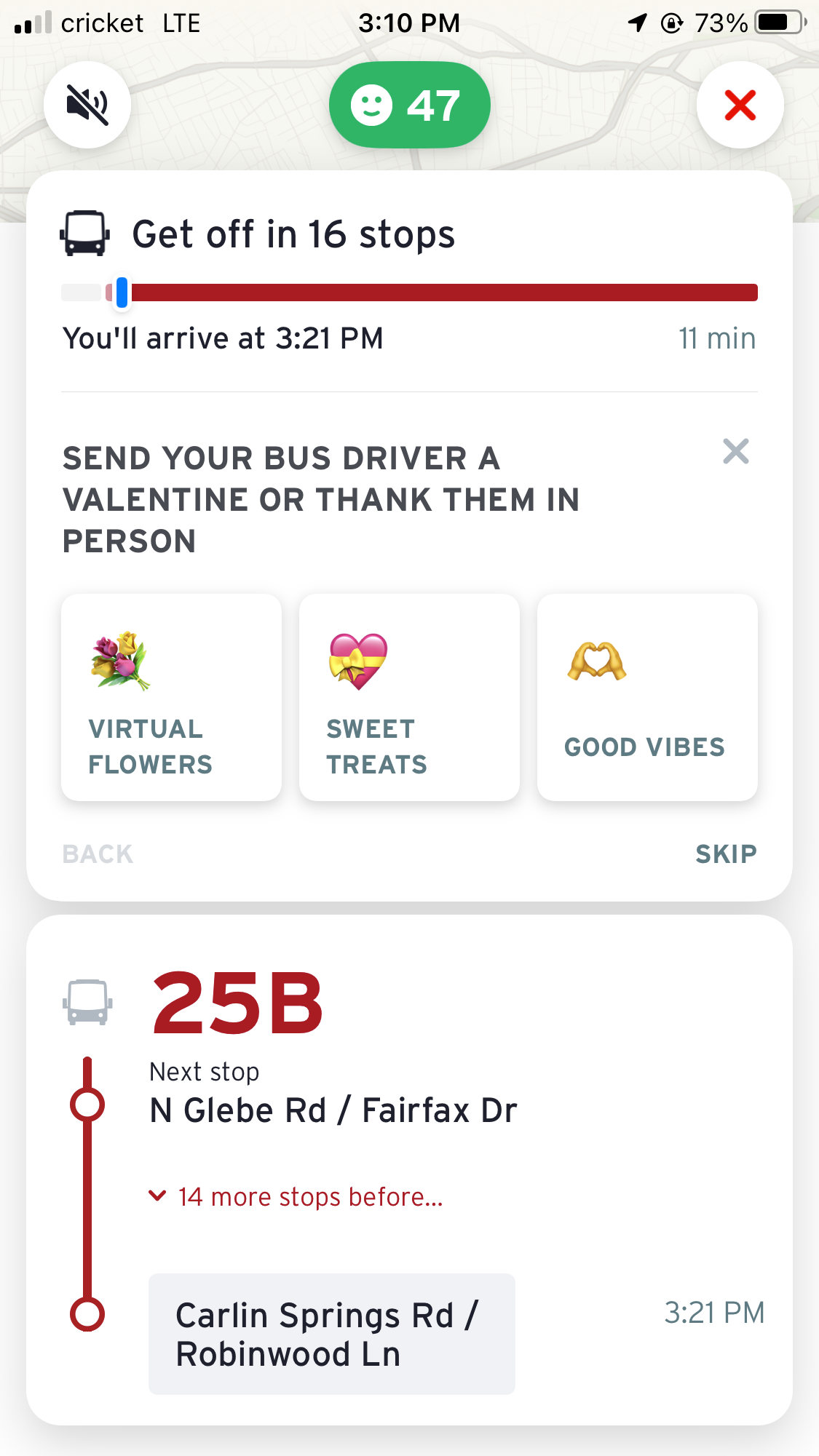The image size is (819, 1456).
Task: Toggle the muted sound icon
Action: 87,105
